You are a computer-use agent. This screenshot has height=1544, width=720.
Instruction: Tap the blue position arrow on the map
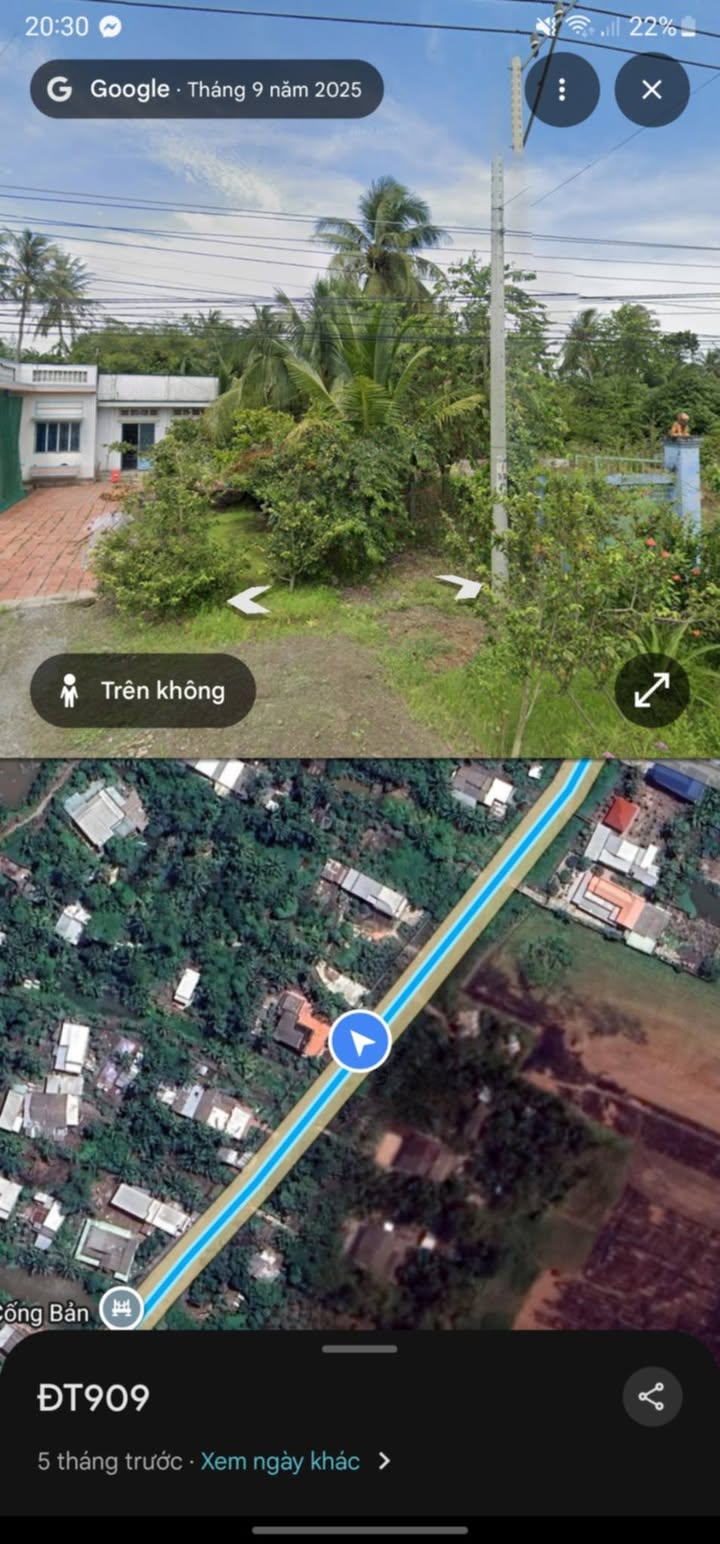pyautogui.click(x=360, y=1042)
